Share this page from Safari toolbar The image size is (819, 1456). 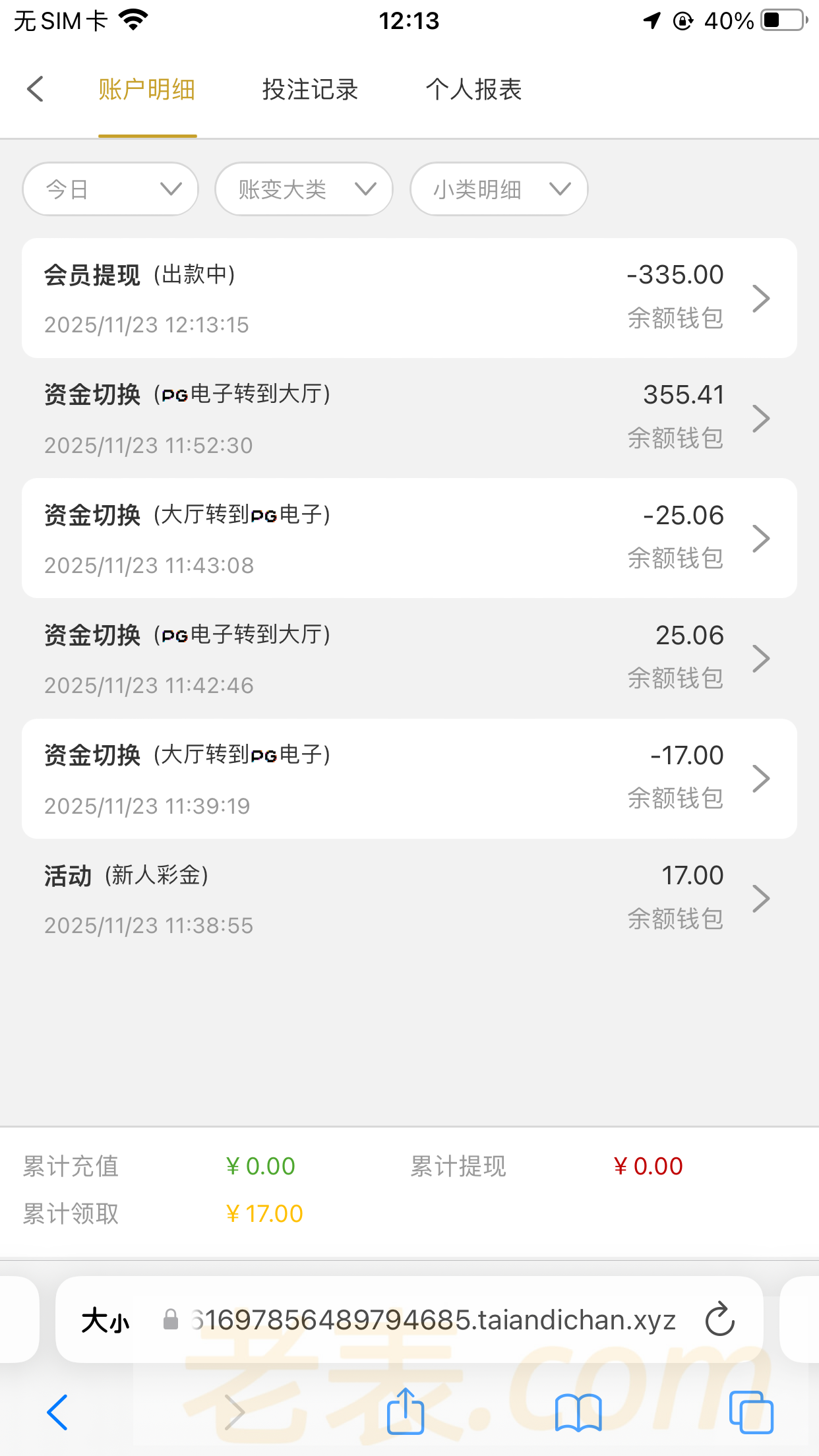[x=405, y=1412]
